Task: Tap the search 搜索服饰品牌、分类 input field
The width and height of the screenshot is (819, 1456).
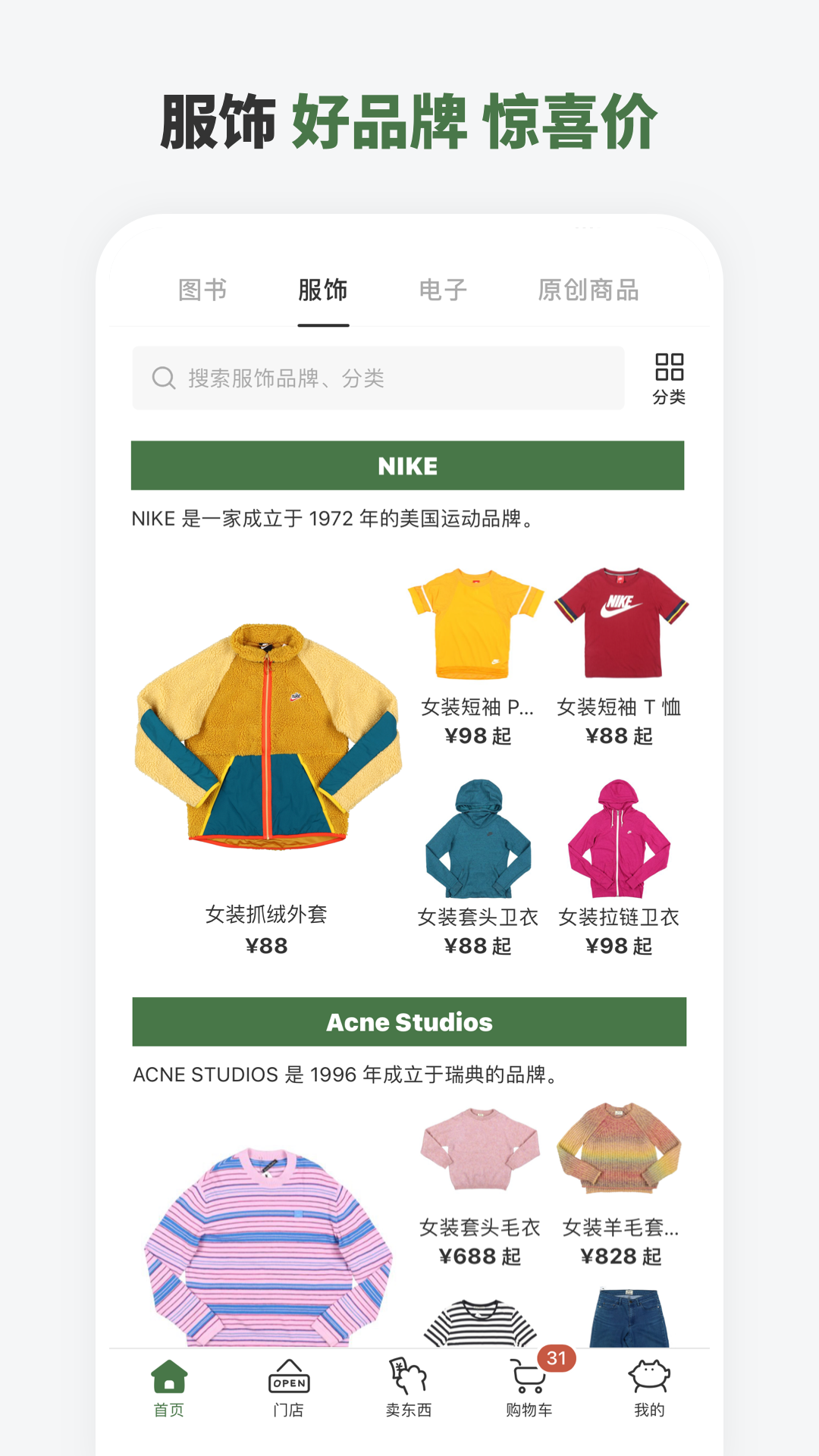Action: coord(379,377)
